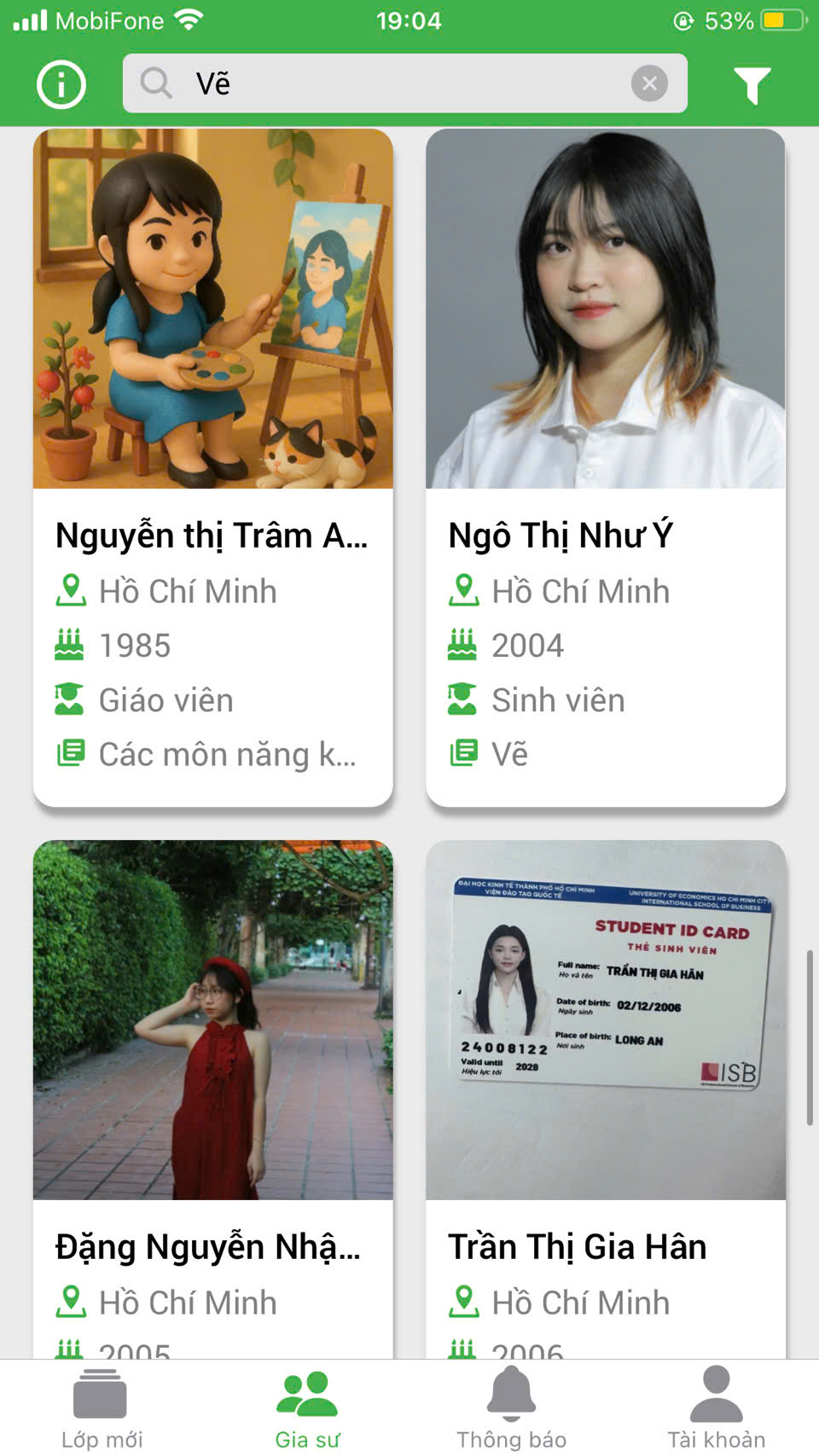Open Nguyễn thị Trâm A... tutor card

[212, 467]
